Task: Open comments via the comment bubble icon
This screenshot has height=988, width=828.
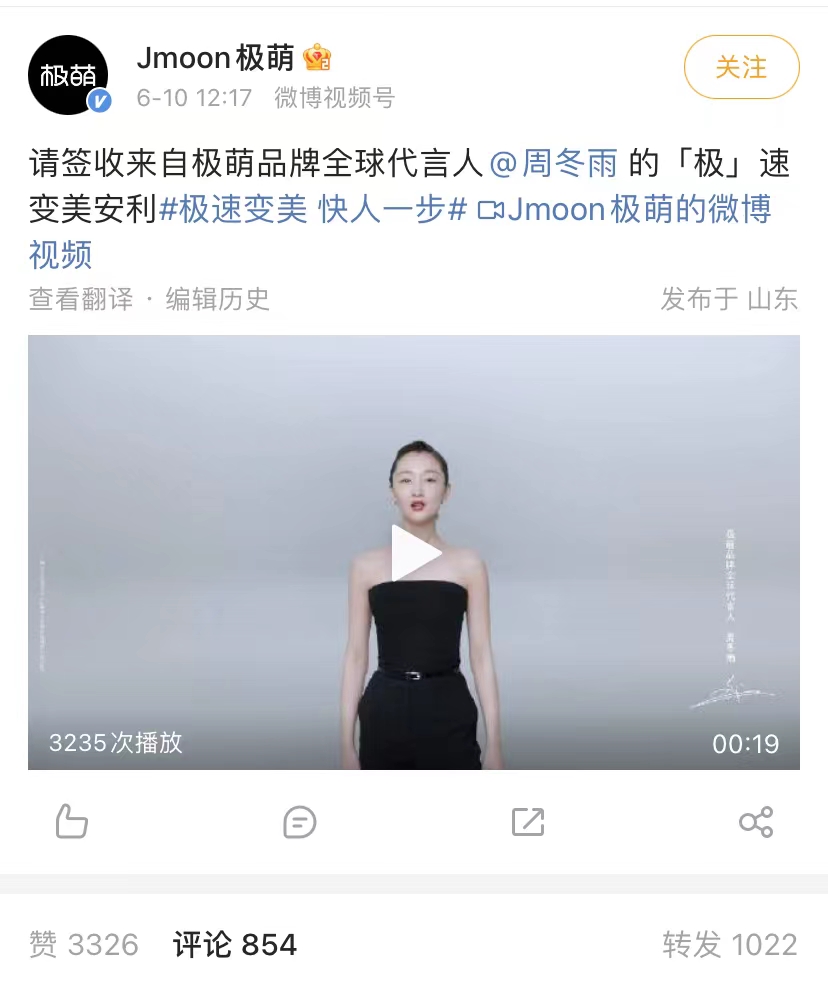Action: pos(299,822)
